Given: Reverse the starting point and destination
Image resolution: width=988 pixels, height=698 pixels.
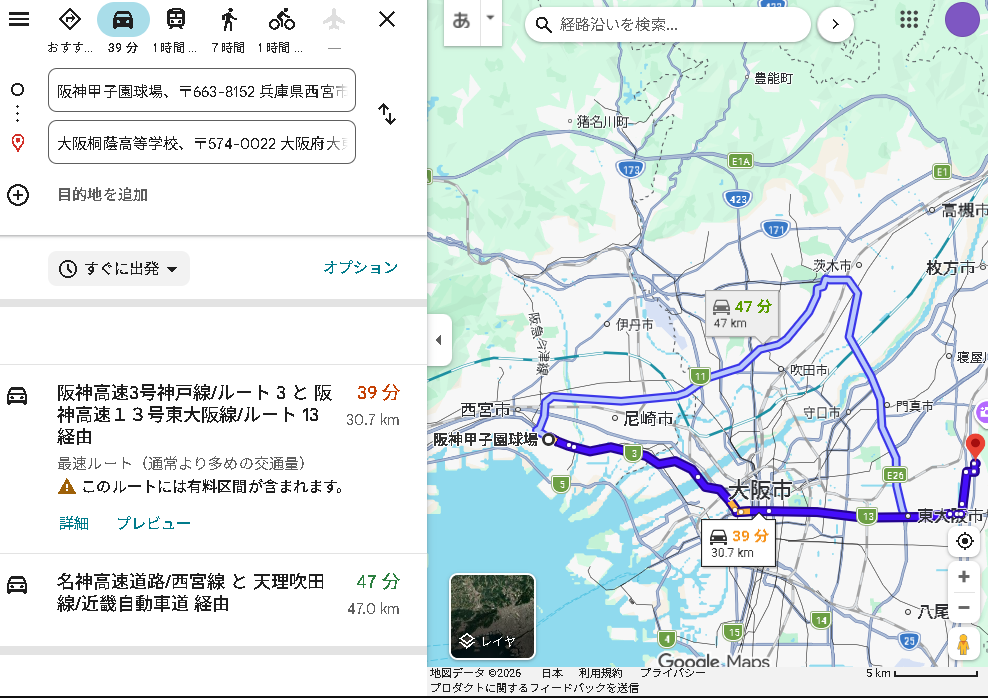Looking at the screenshot, I should (387, 114).
